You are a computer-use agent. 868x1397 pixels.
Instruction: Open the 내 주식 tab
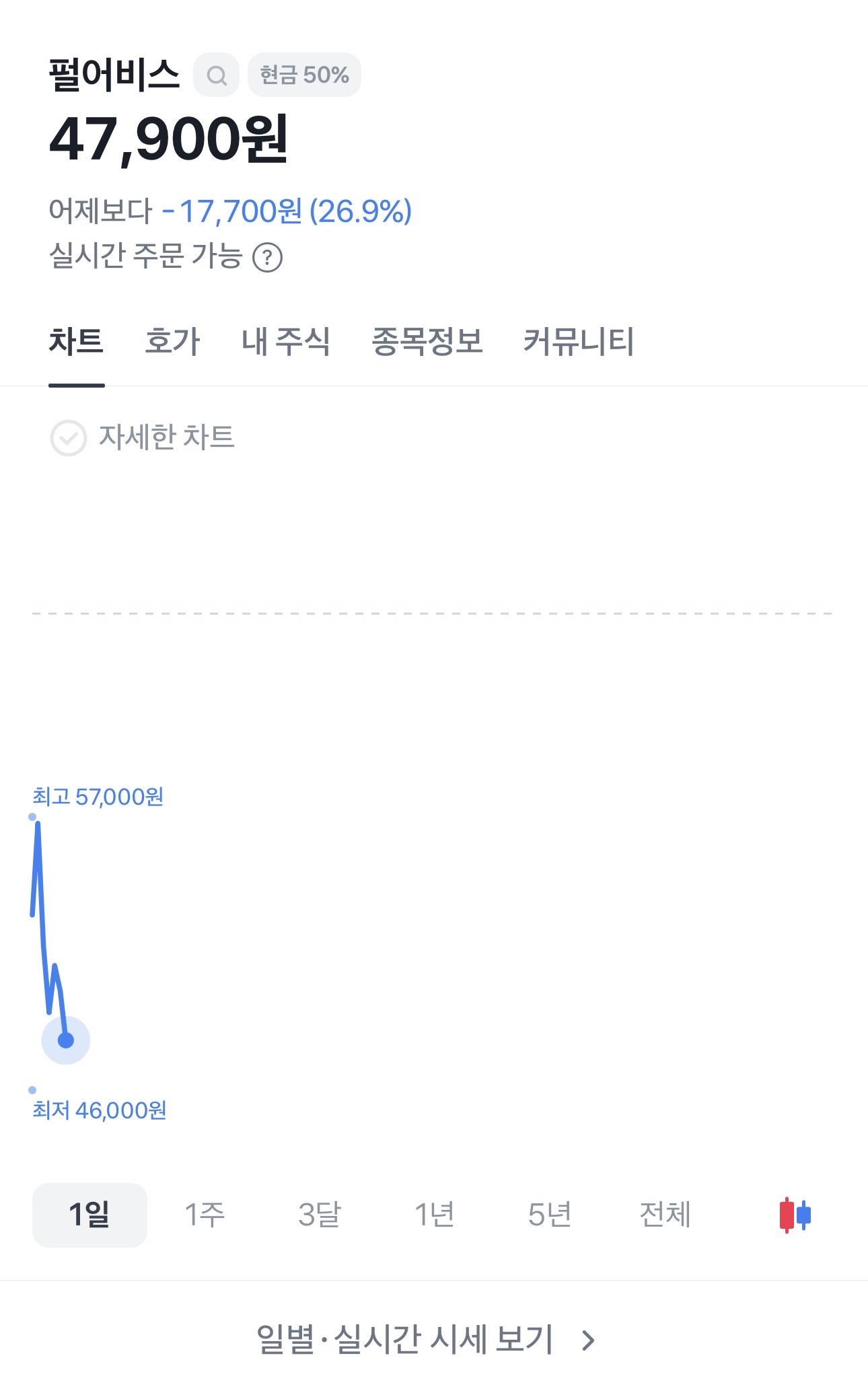(286, 341)
